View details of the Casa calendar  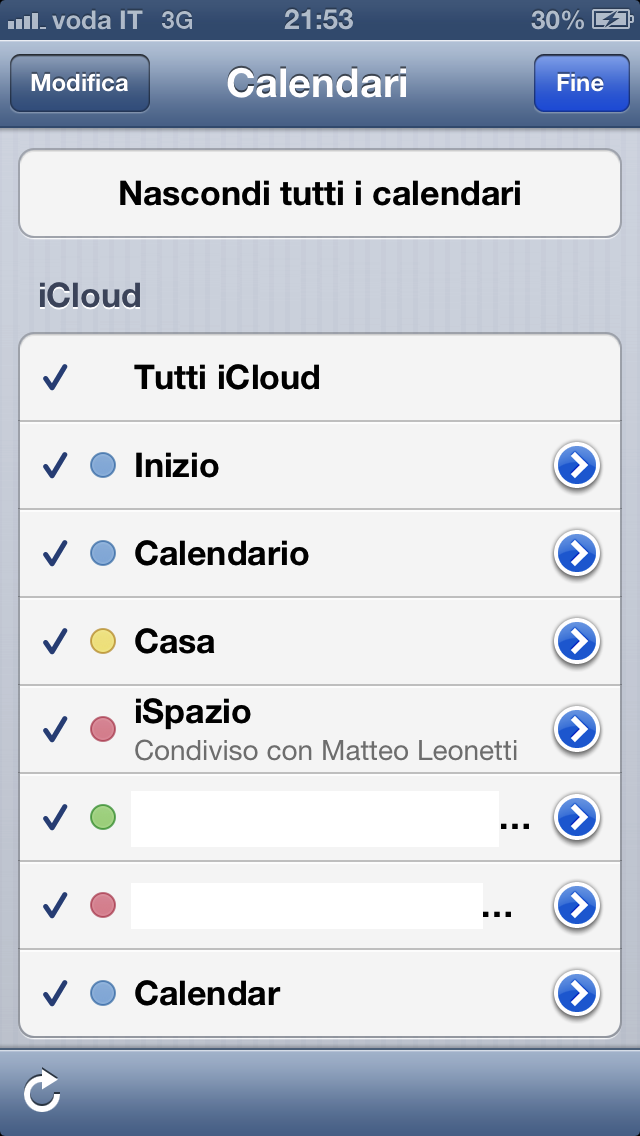click(x=577, y=642)
